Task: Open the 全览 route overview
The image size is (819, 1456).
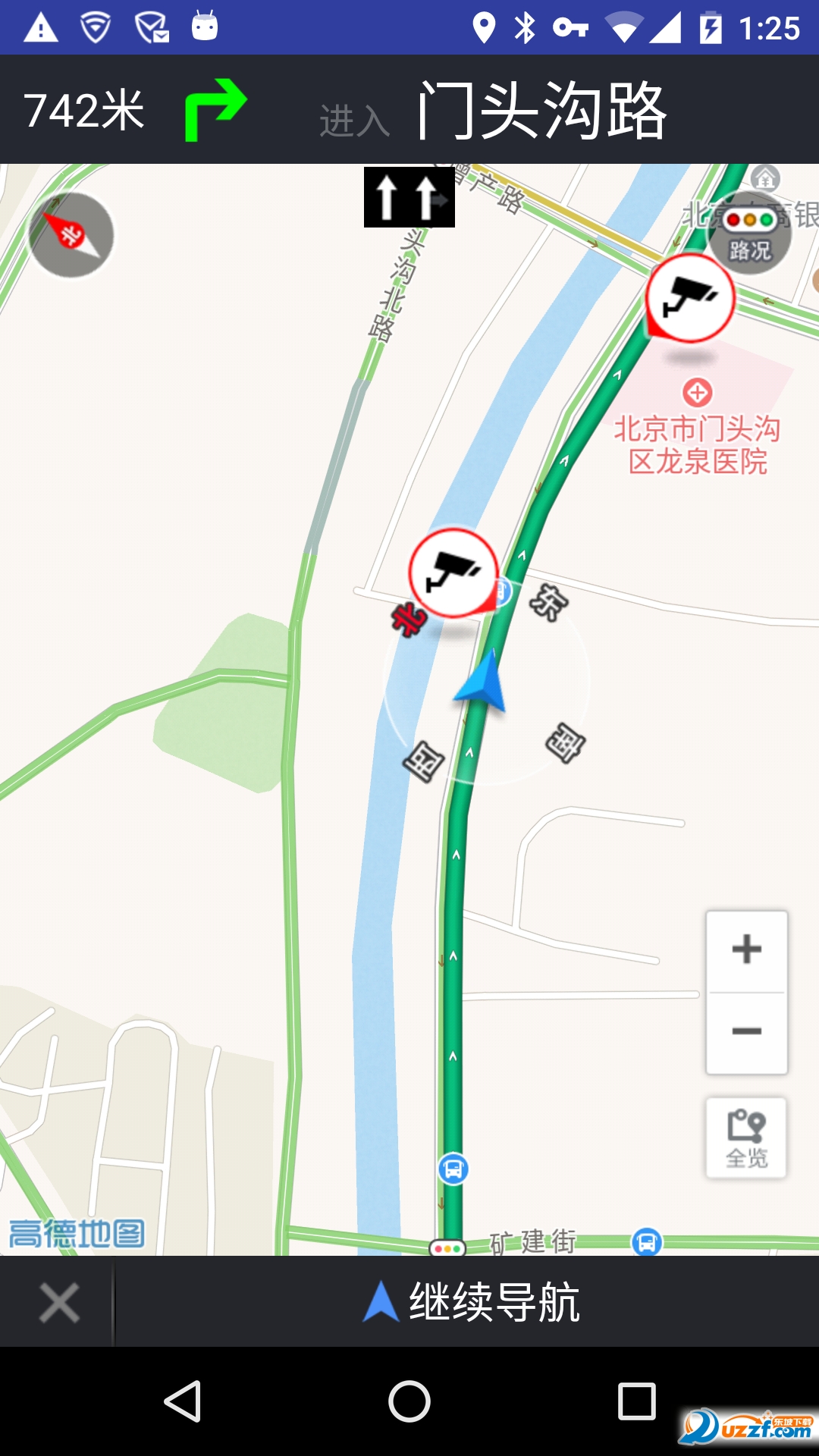Action: click(x=747, y=1137)
